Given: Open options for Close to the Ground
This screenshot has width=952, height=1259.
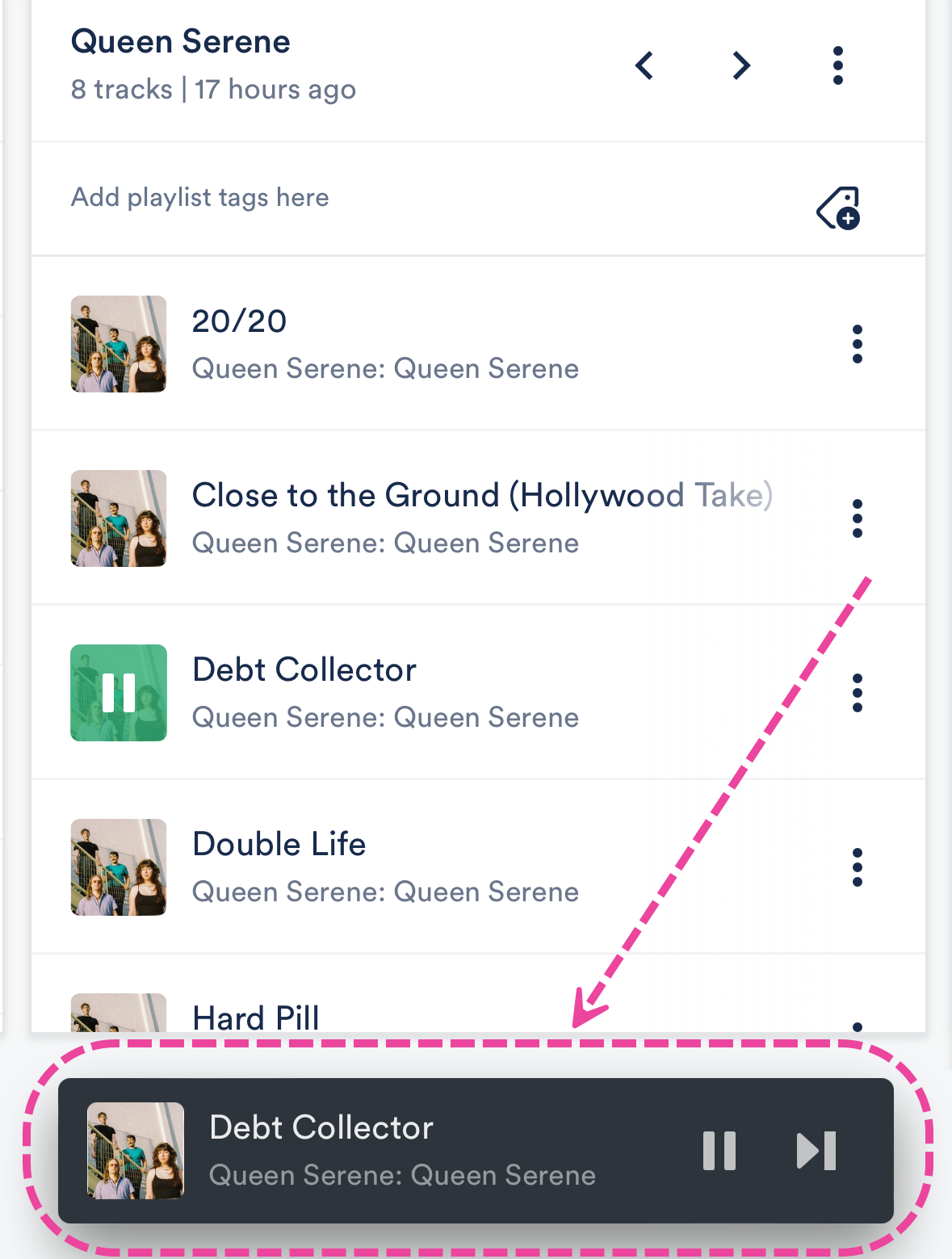Looking at the screenshot, I should pyautogui.click(x=858, y=518).
